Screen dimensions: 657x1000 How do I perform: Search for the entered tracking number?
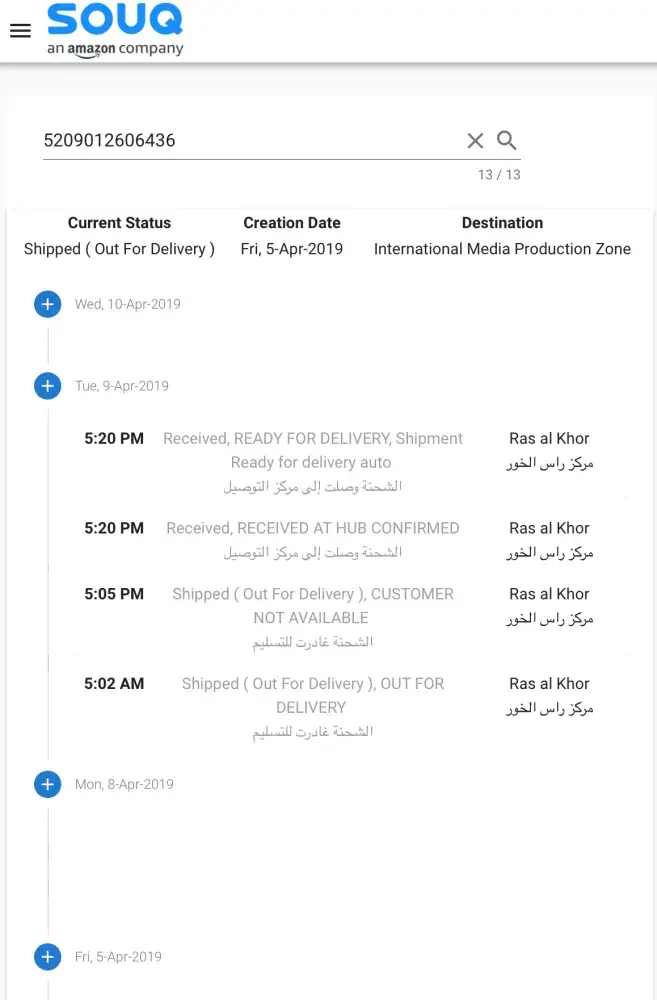click(x=507, y=141)
